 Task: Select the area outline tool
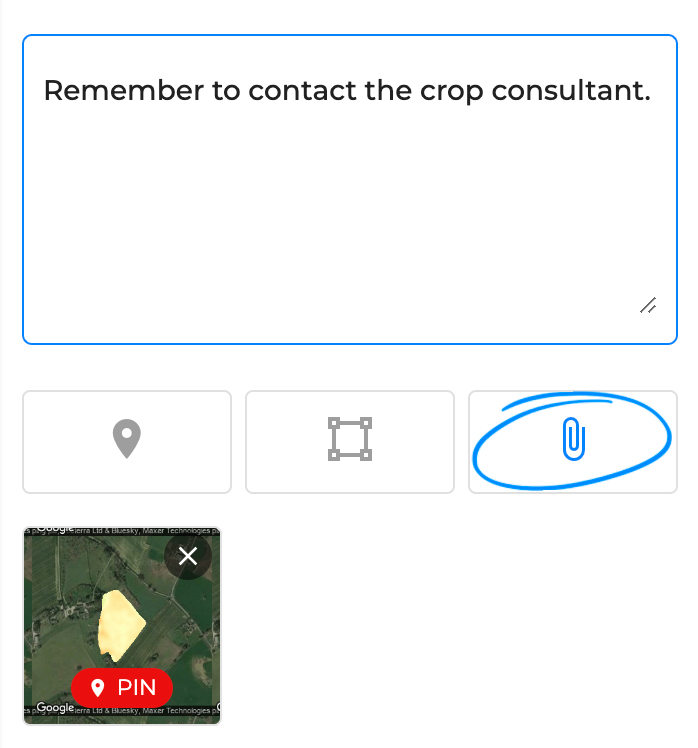[x=350, y=441]
